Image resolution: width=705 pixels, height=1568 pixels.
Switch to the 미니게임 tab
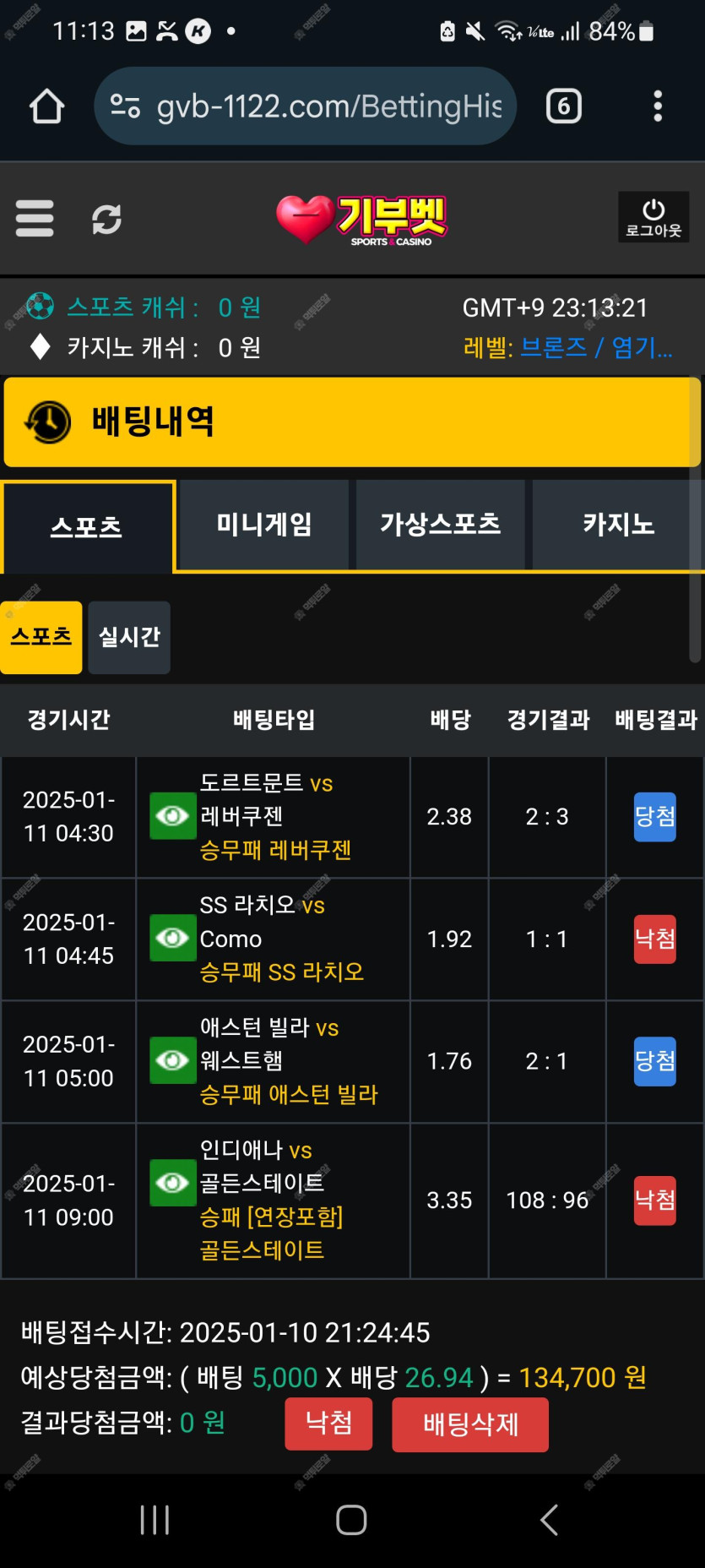pos(264,525)
